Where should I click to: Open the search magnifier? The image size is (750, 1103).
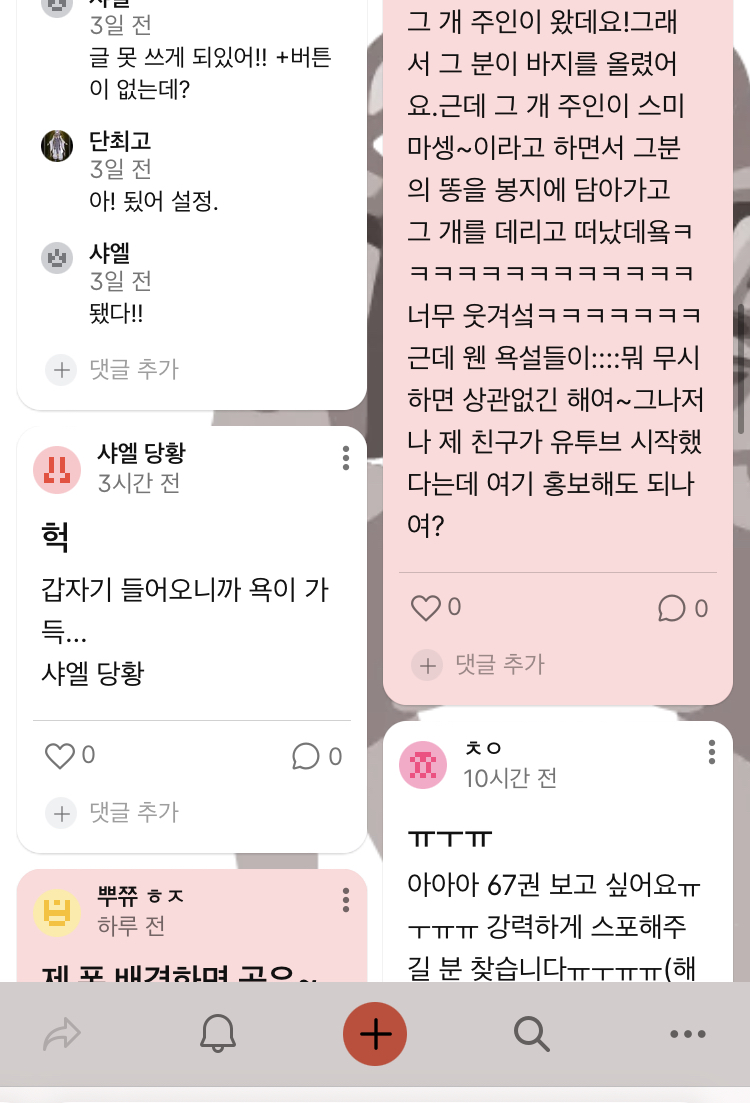click(x=532, y=1034)
